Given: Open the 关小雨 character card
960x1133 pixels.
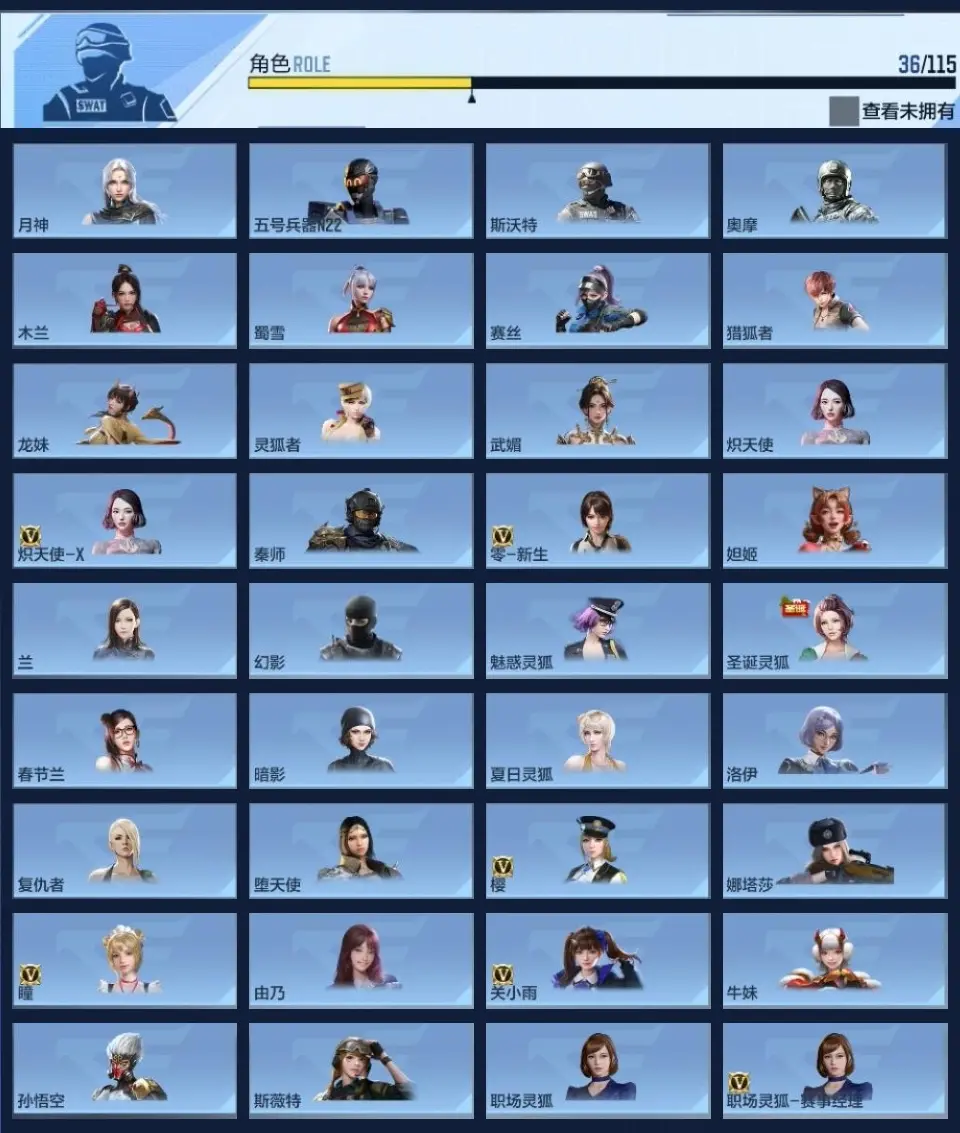Looking at the screenshot, I should [598, 960].
